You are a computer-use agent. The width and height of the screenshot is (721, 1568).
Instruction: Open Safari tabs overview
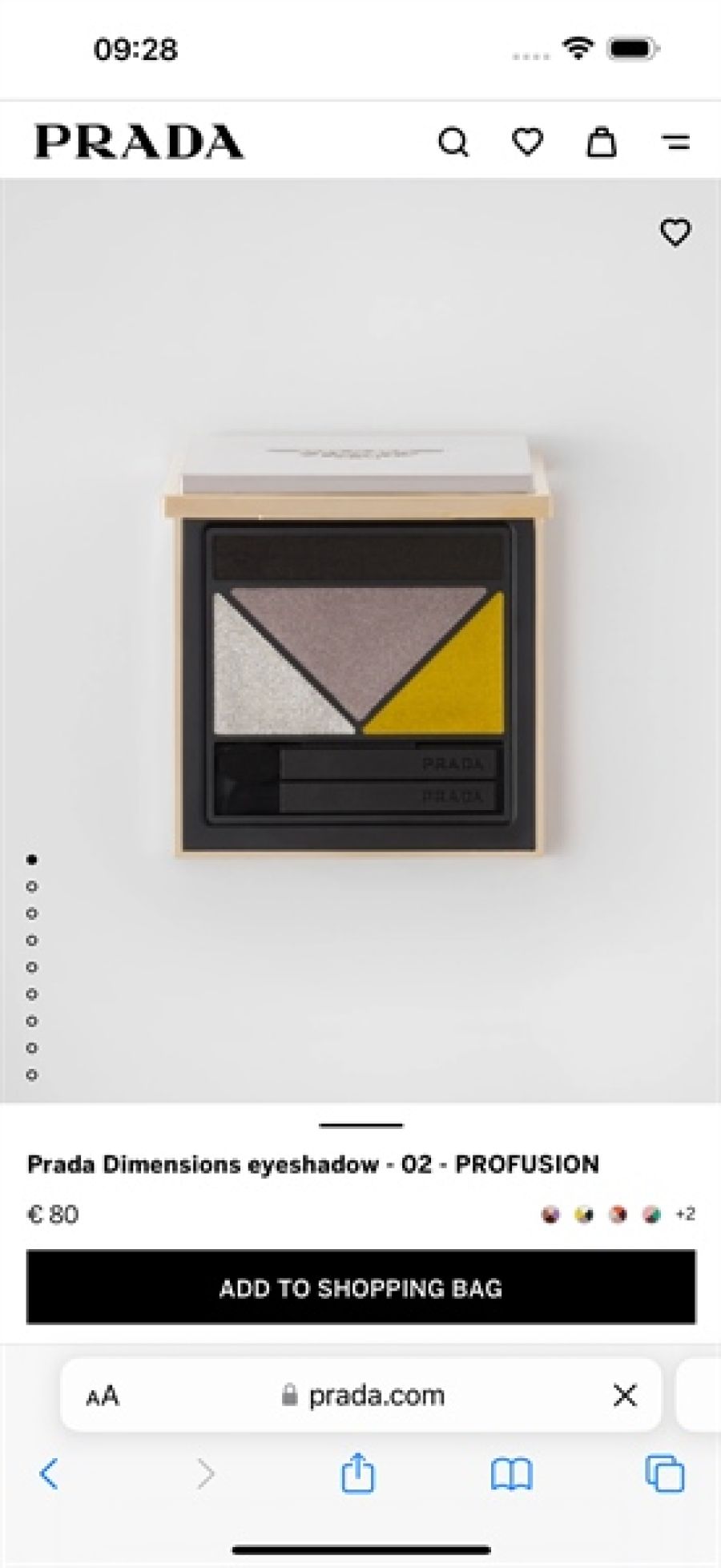pos(664,1473)
